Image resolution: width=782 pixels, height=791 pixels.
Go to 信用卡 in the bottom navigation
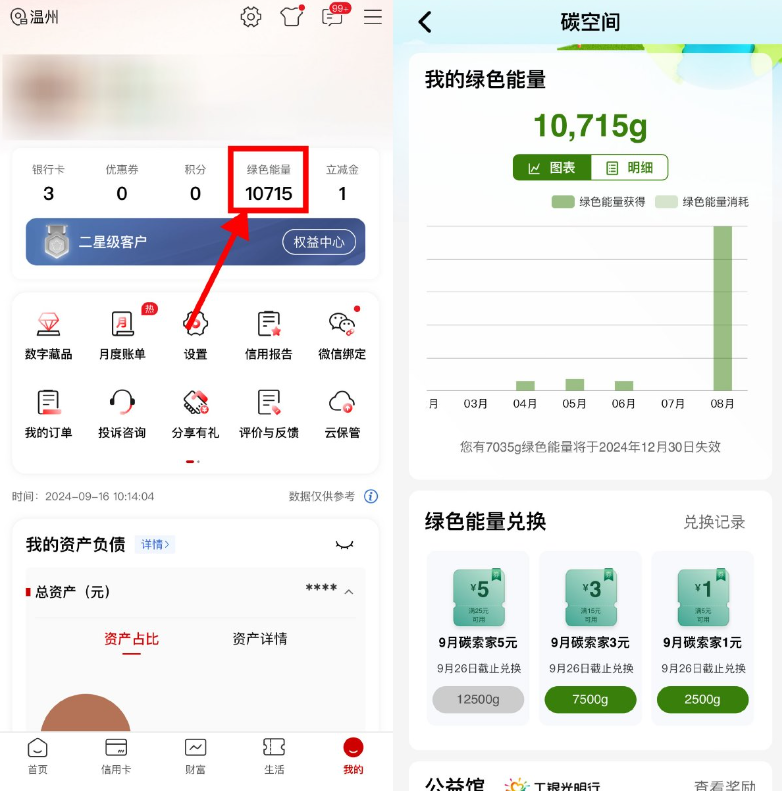pos(116,757)
